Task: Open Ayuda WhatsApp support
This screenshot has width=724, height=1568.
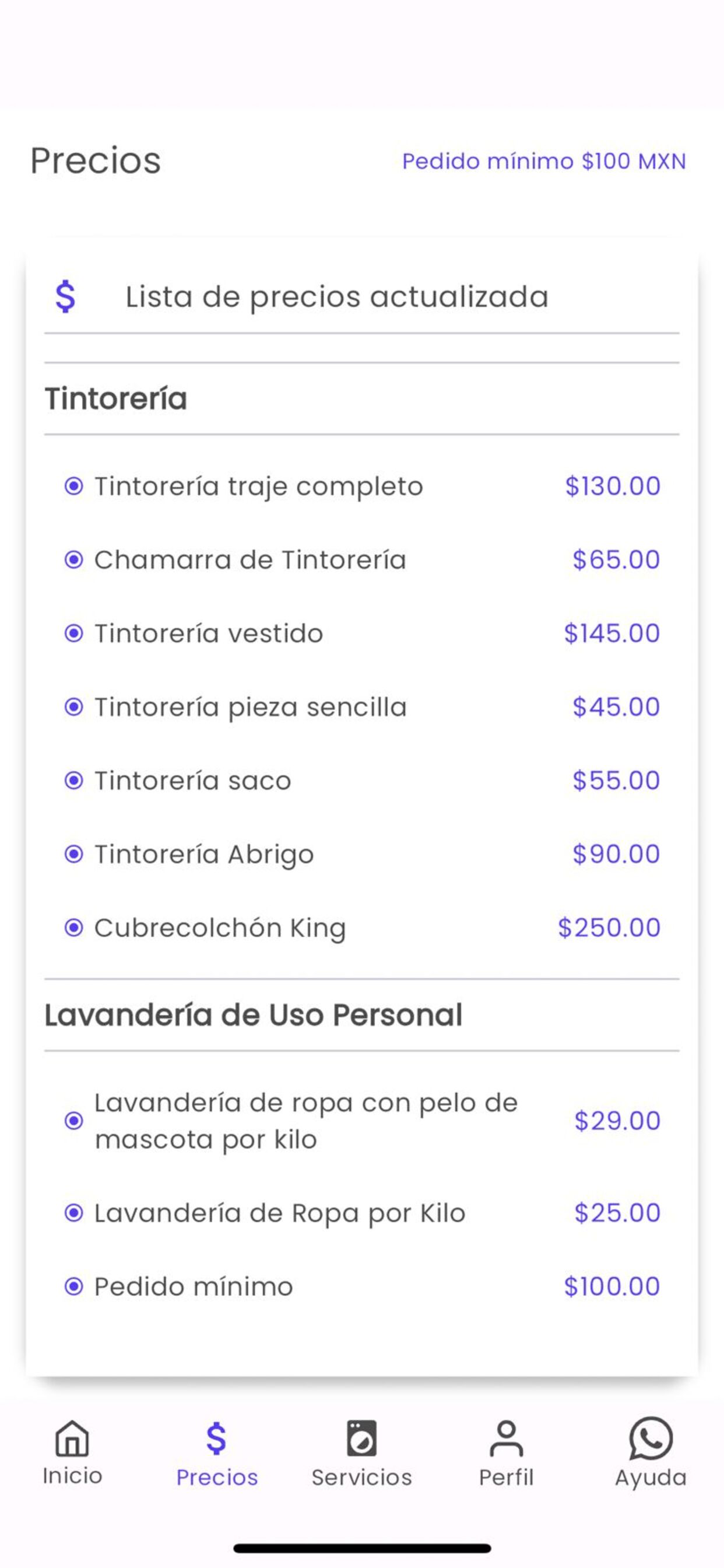Action: pyautogui.click(x=651, y=1454)
